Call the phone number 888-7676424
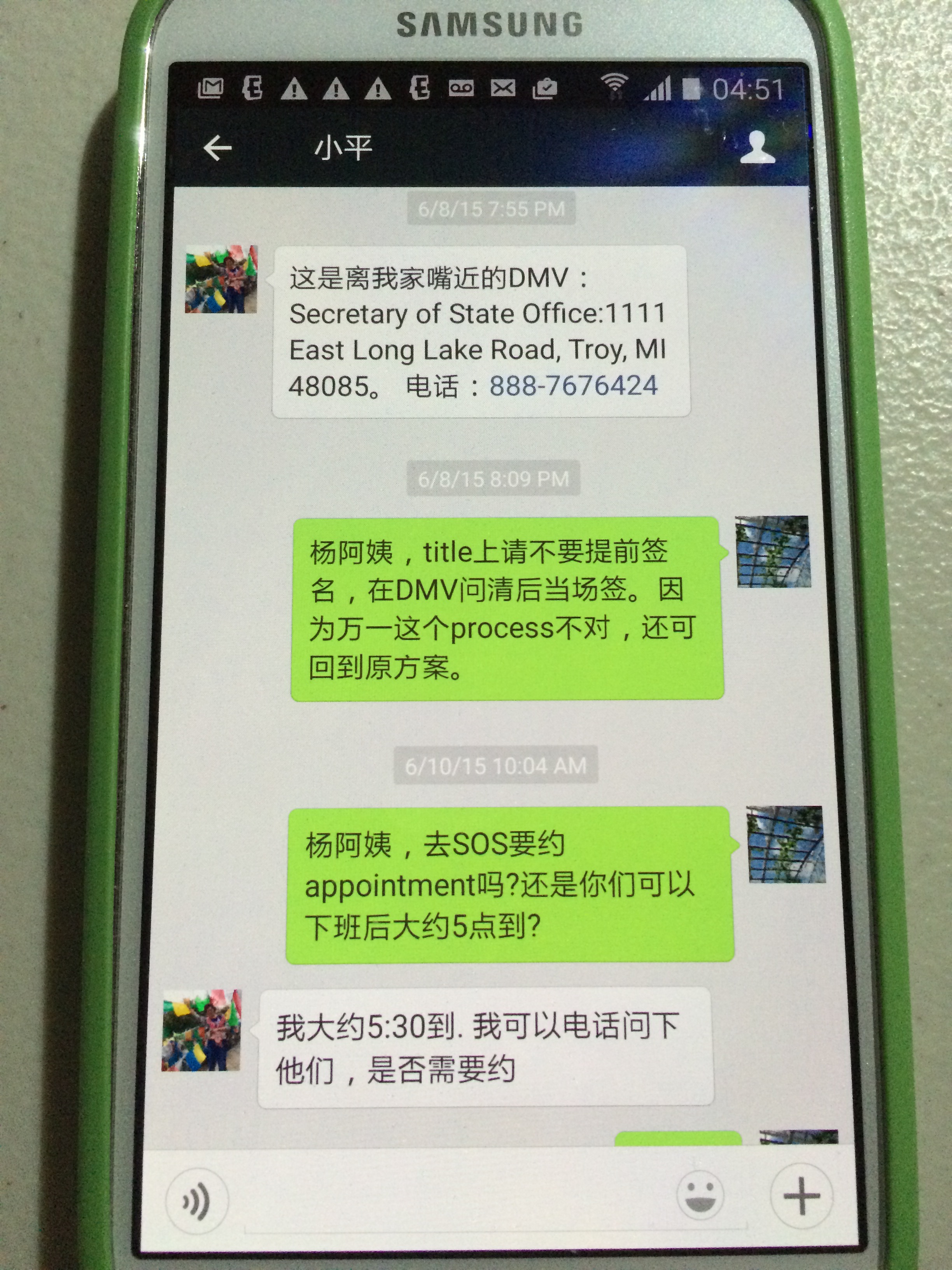 click(x=573, y=385)
